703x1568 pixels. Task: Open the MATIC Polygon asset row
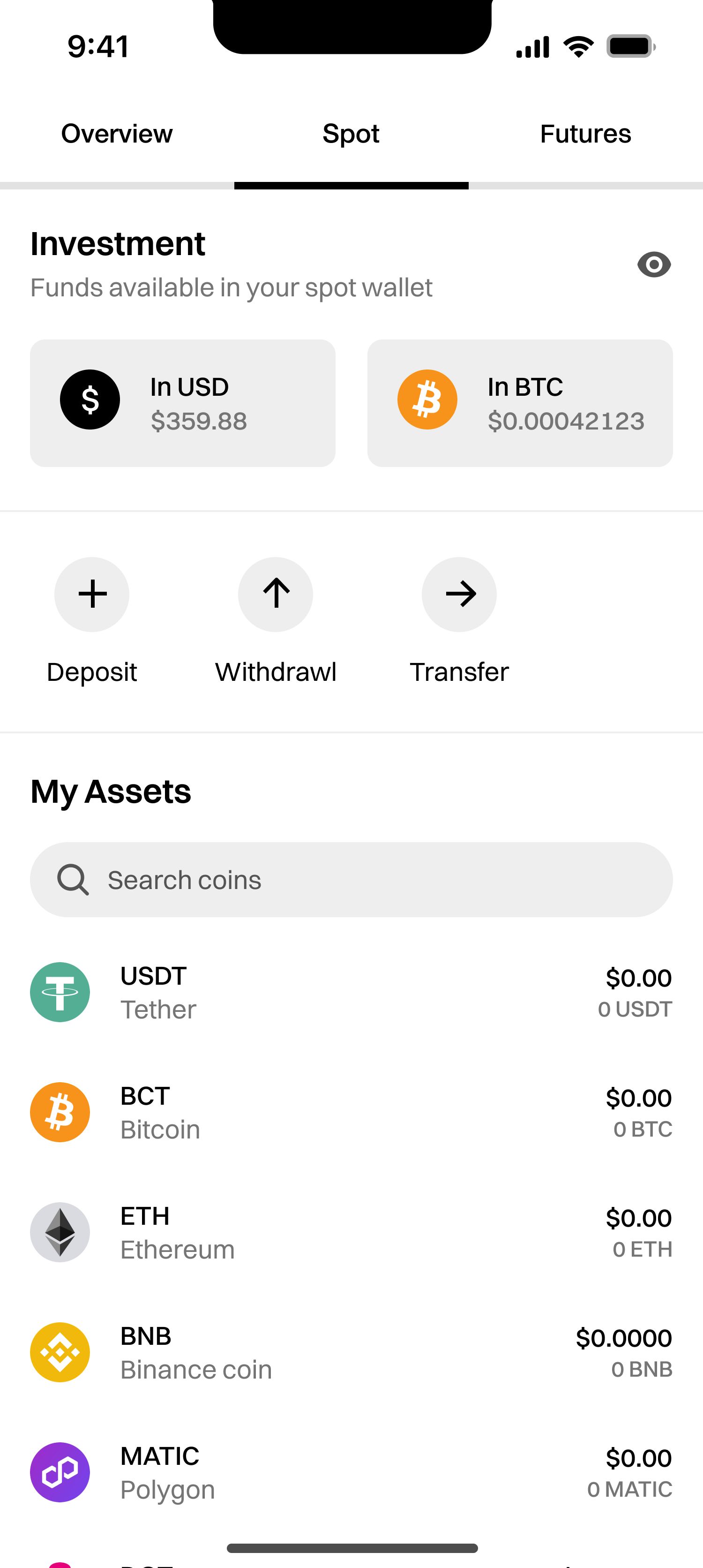point(351,1472)
